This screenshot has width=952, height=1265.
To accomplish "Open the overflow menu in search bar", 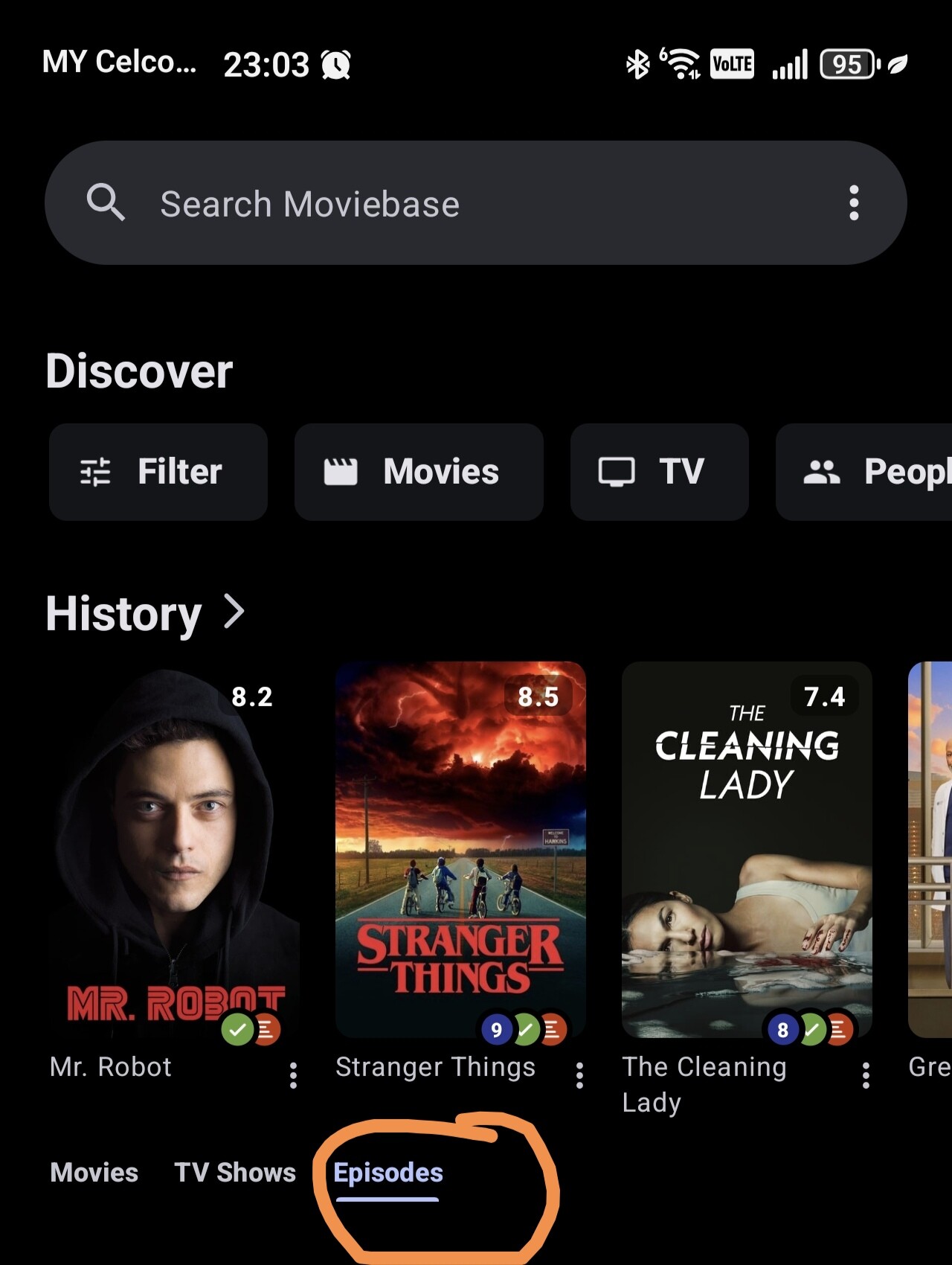I will 854,203.
